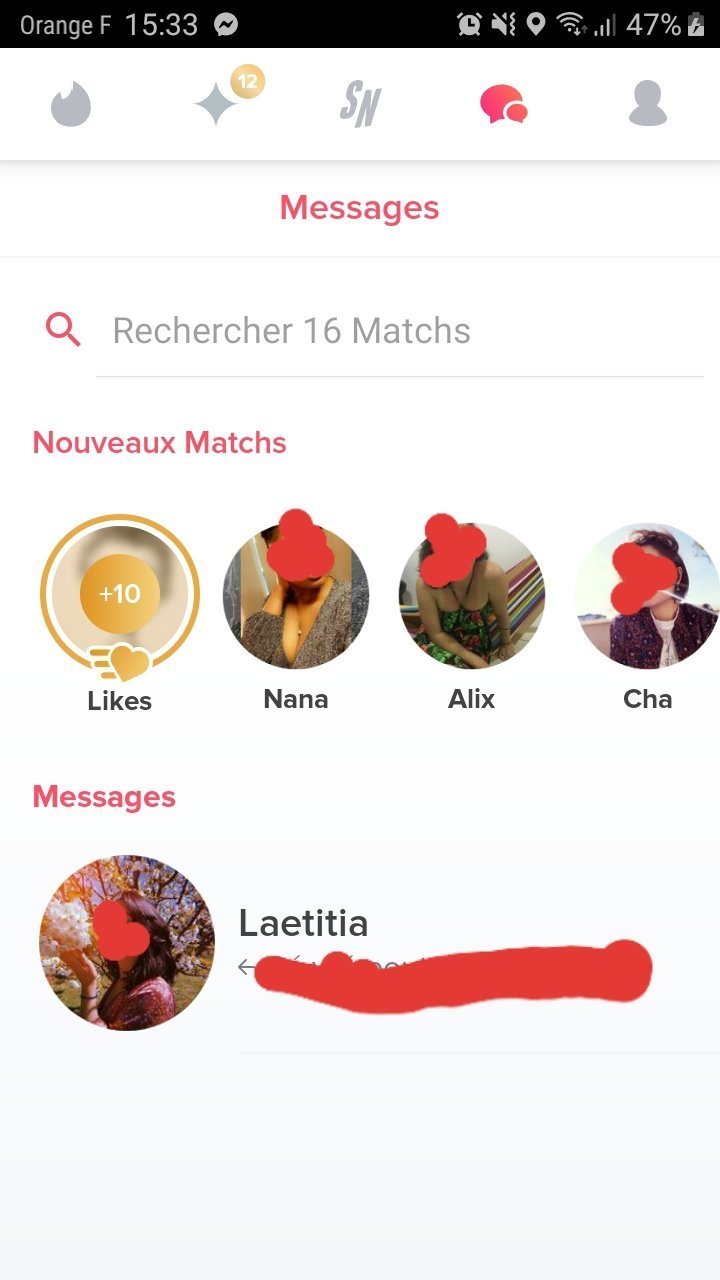720x1280 pixels.
Task: Open the SN tab
Action: (x=360, y=104)
